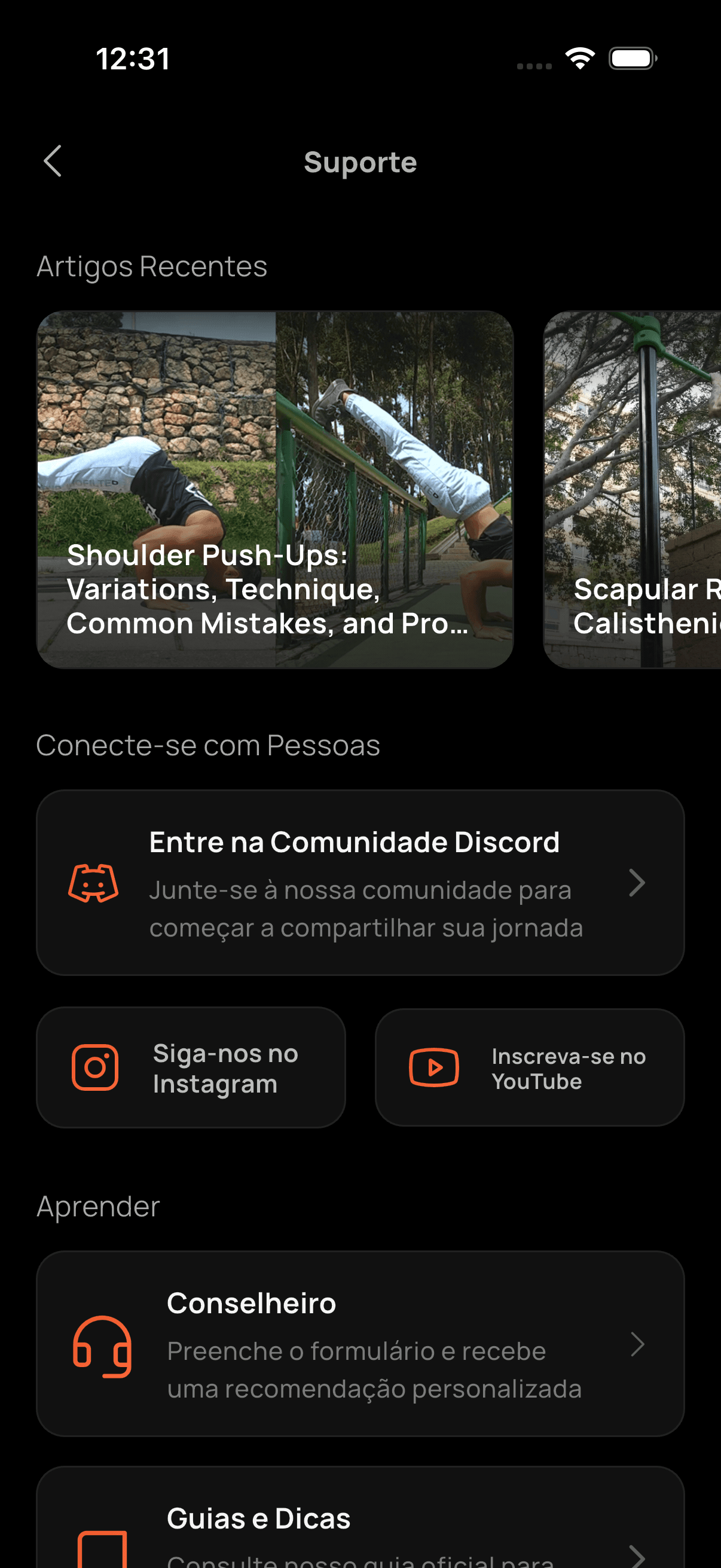This screenshot has height=1568, width=721.
Task: Open Guias e Dicas
Action: pos(360,1522)
